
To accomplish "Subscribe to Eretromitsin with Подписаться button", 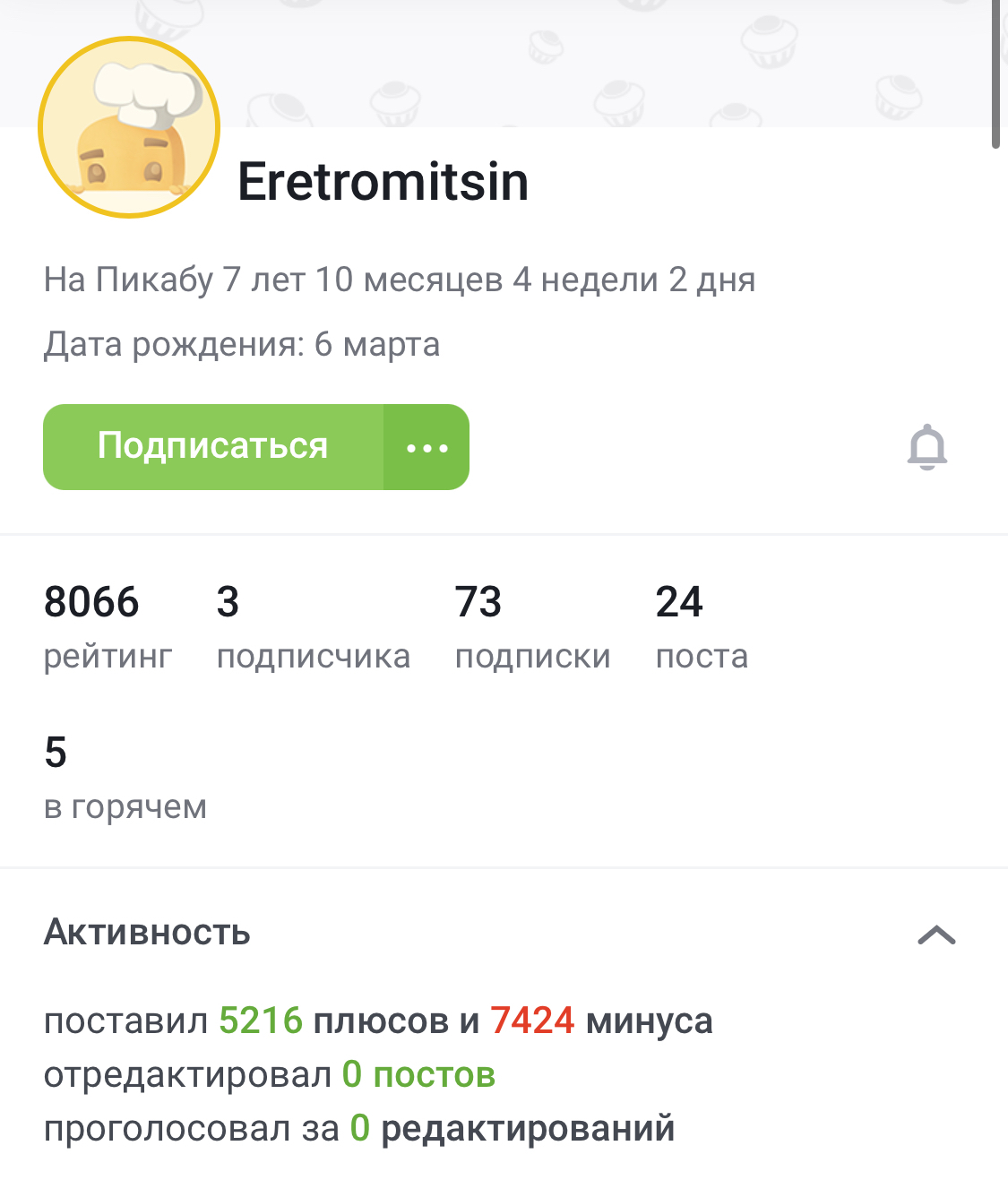I will [x=213, y=446].
